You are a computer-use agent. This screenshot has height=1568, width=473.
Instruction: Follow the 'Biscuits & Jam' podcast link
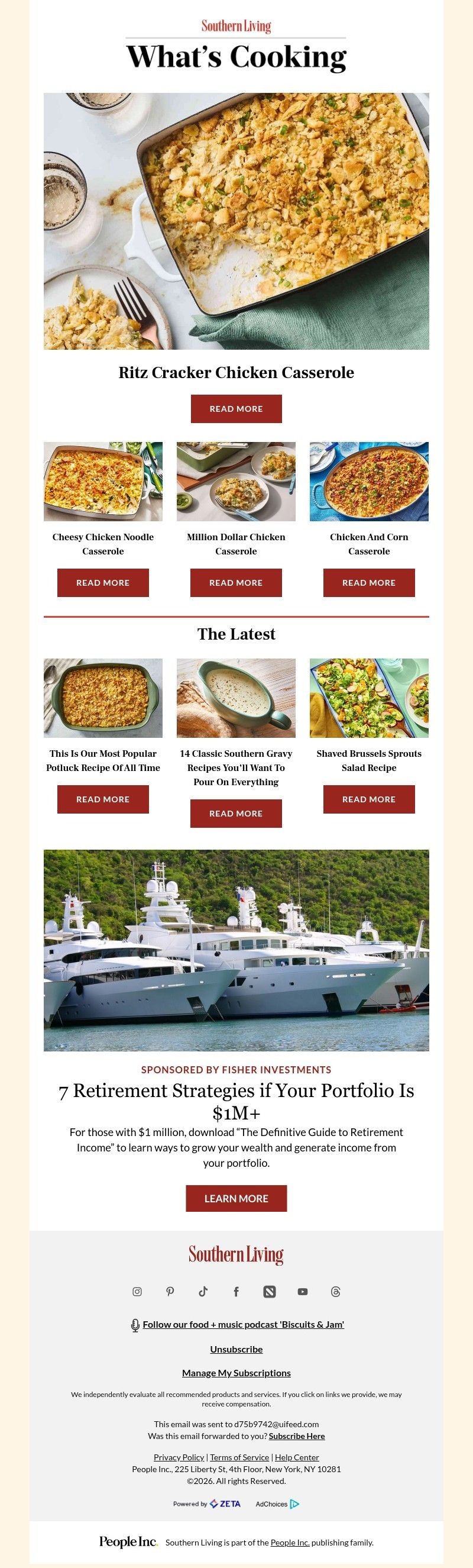click(243, 1324)
